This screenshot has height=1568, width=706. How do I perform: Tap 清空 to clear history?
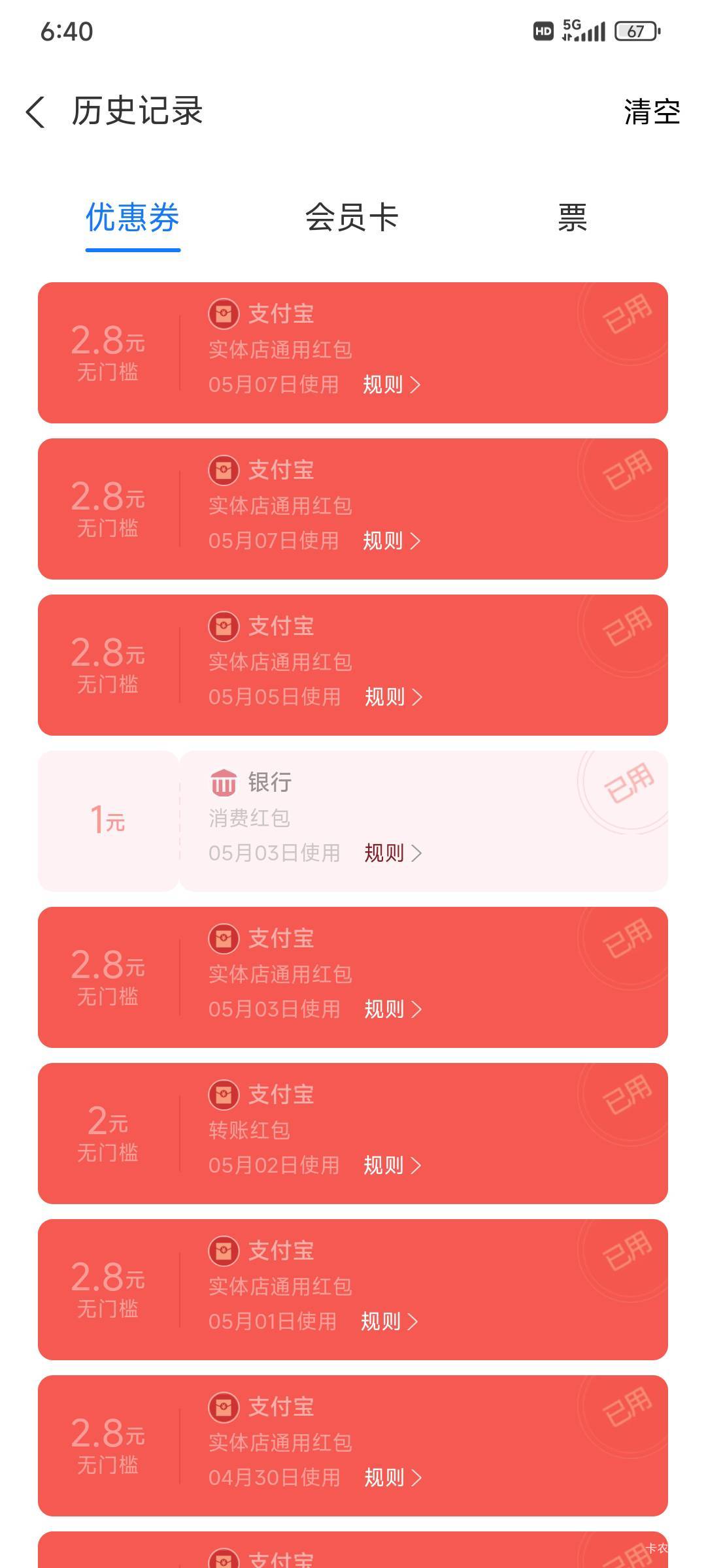[x=652, y=112]
